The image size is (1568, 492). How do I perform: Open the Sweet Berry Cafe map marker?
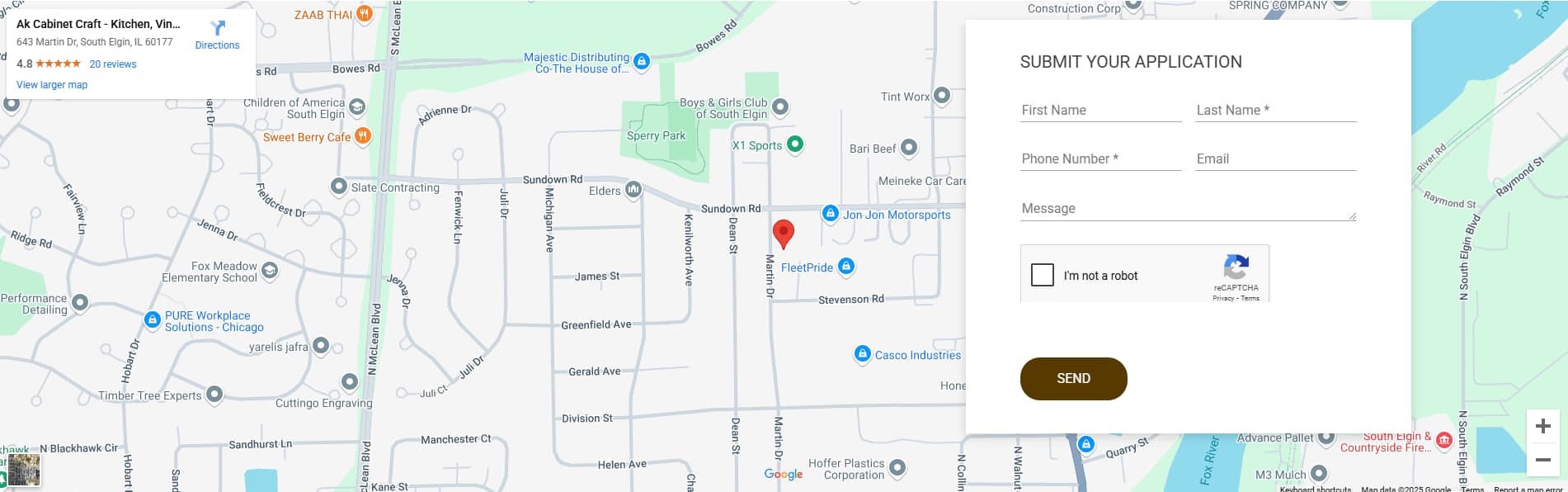tap(362, 136)
